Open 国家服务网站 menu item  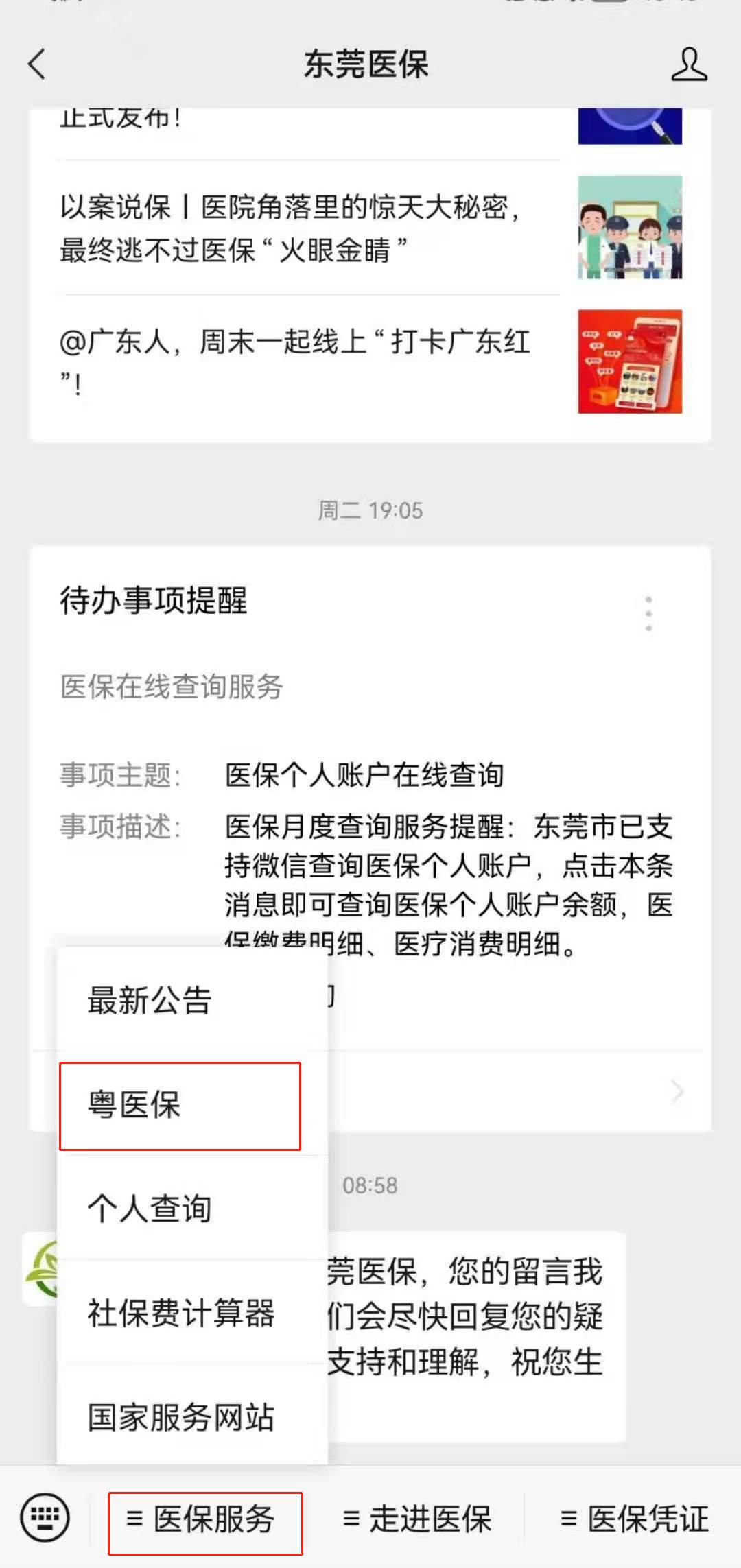[x=181, y=1417]
